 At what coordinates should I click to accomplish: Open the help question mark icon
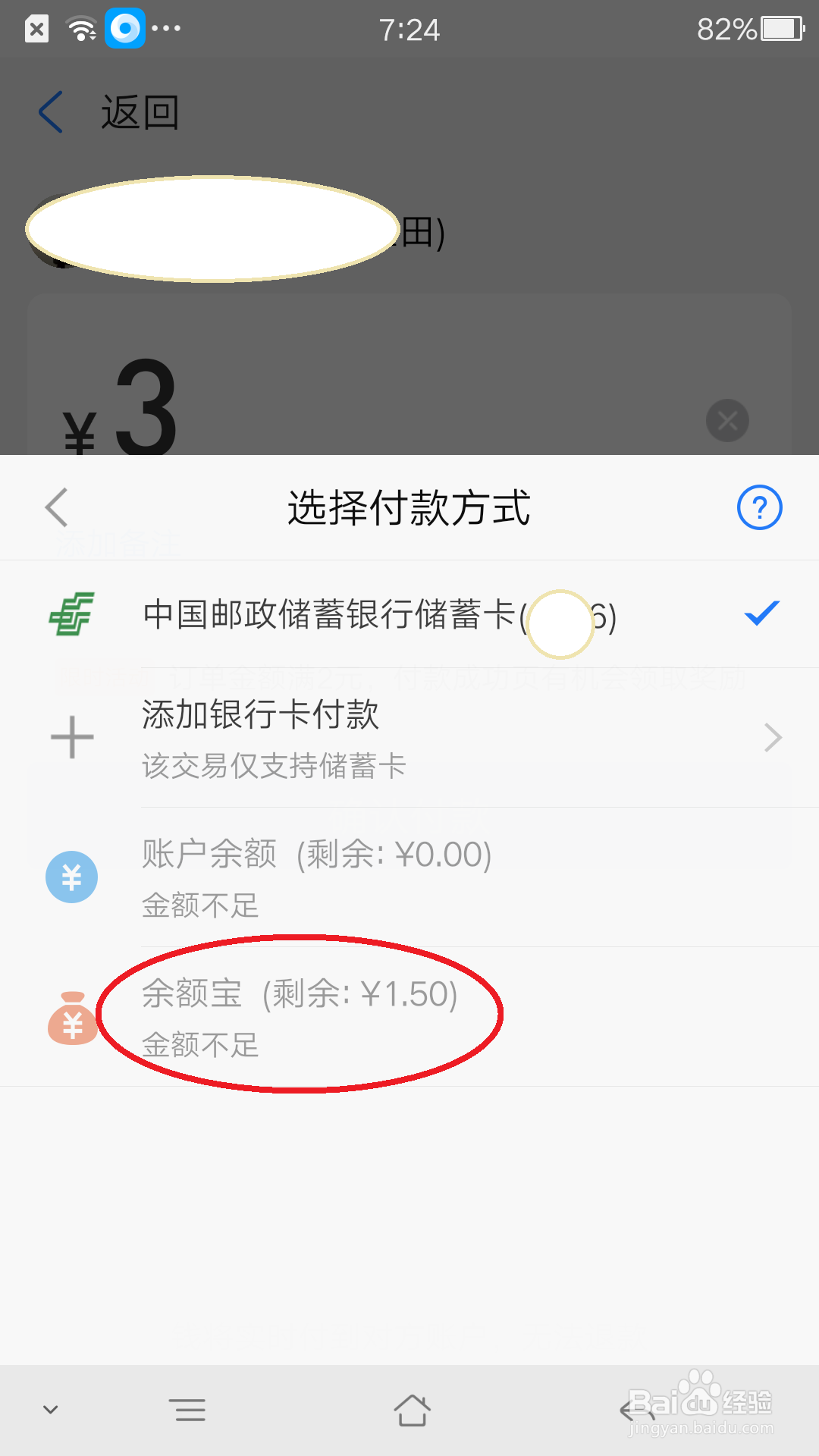[762, 508]
